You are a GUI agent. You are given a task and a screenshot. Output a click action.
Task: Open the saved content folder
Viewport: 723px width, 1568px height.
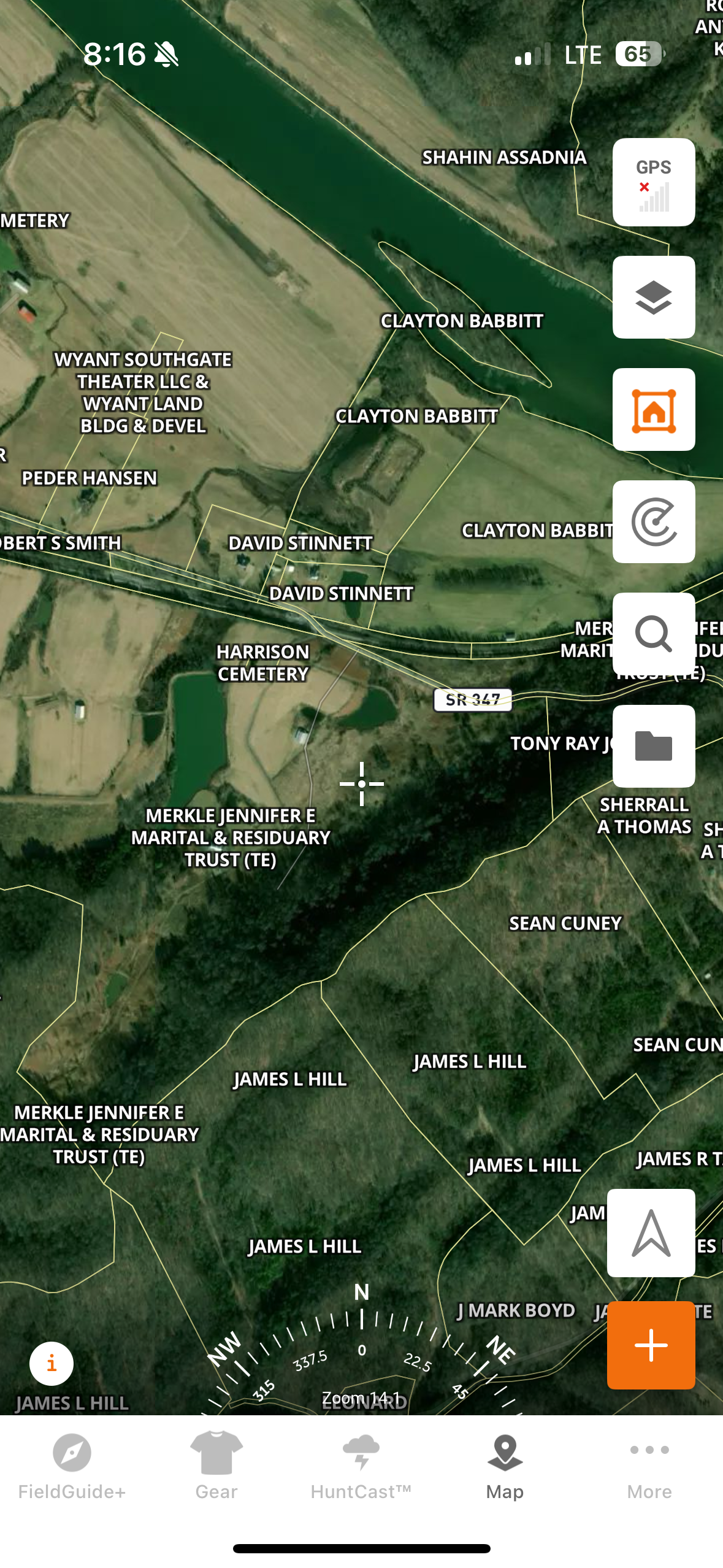[653, 746]
